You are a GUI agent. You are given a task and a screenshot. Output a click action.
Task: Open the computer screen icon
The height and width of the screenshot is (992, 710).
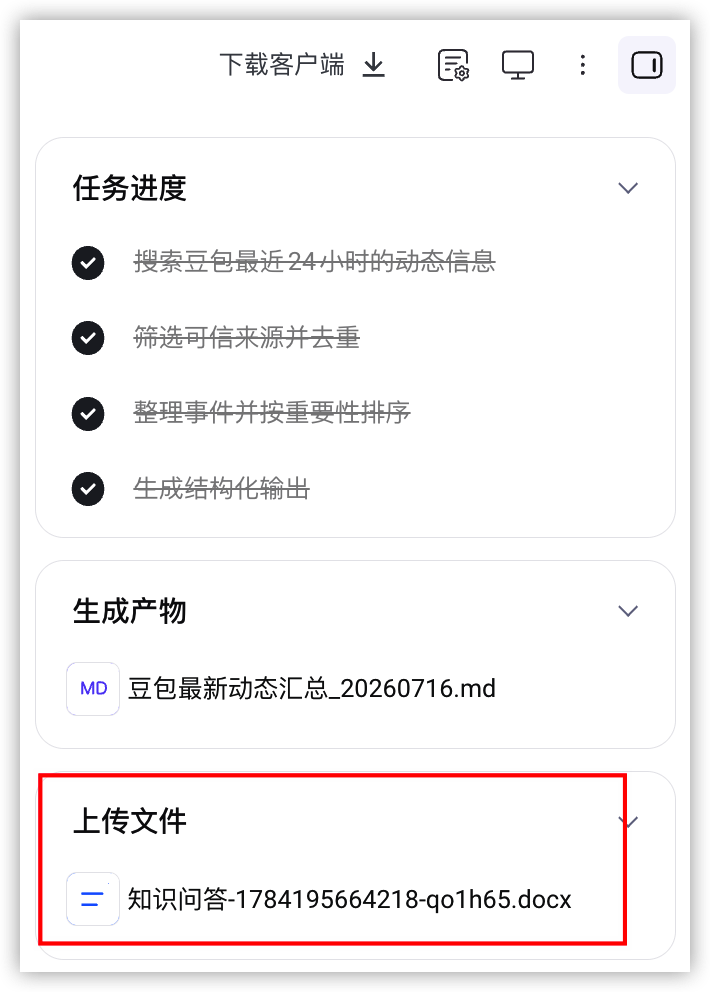[x=518, y=65]
